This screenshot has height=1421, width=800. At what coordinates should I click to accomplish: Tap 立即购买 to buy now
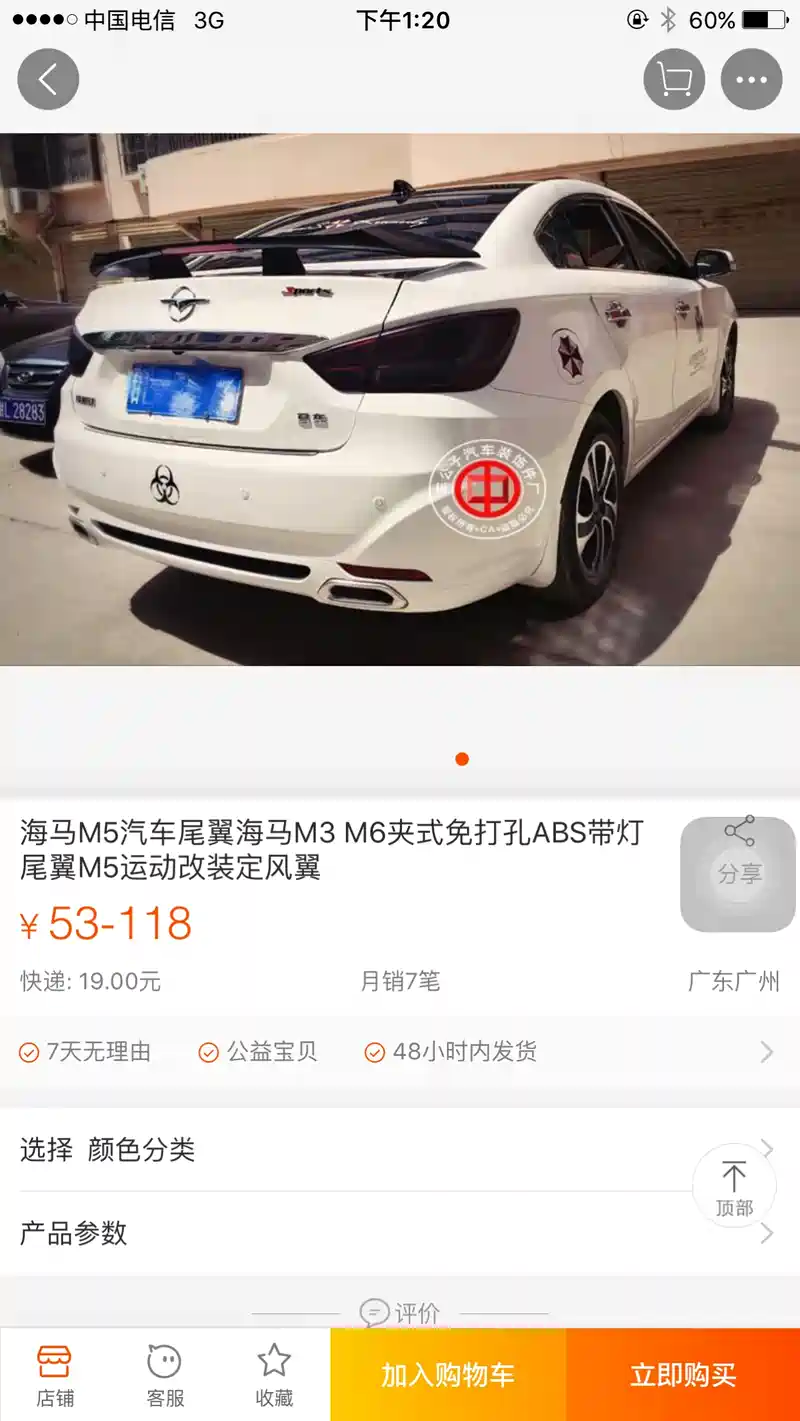683,1375
